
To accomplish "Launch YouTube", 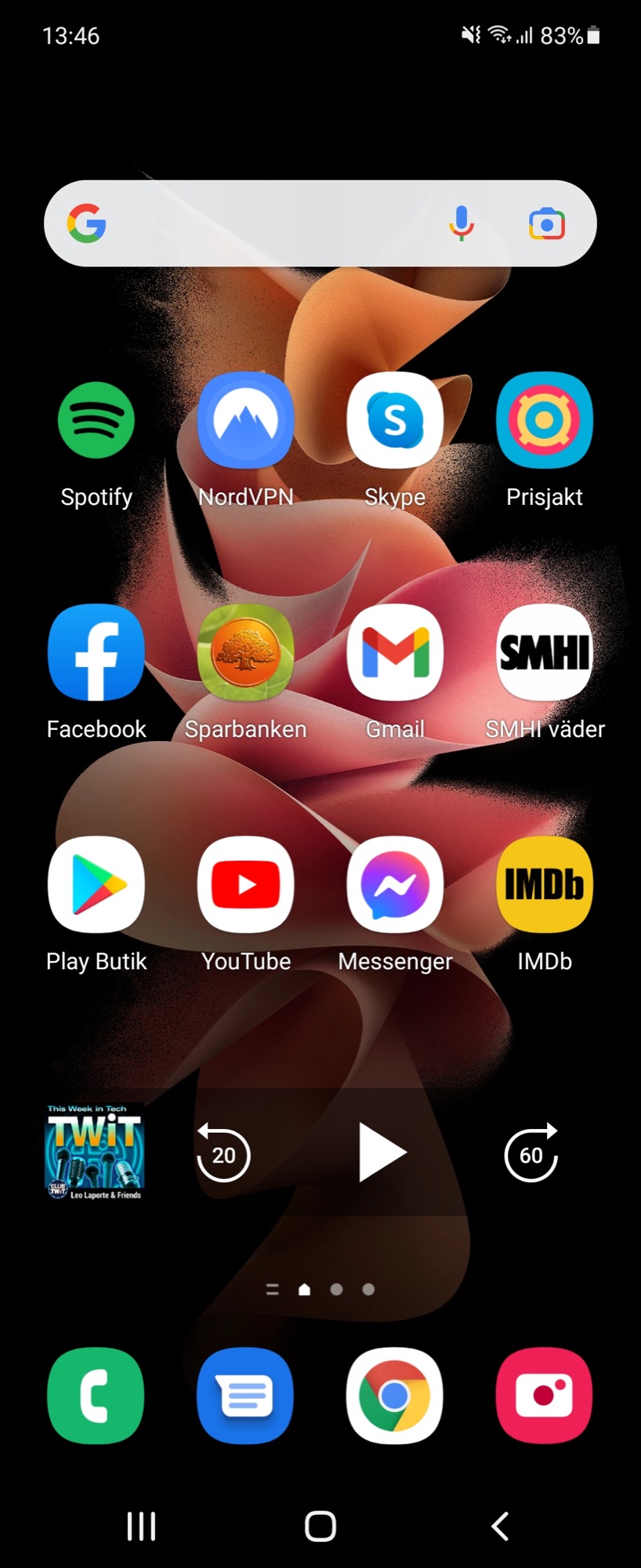I will tap(245, 884).
